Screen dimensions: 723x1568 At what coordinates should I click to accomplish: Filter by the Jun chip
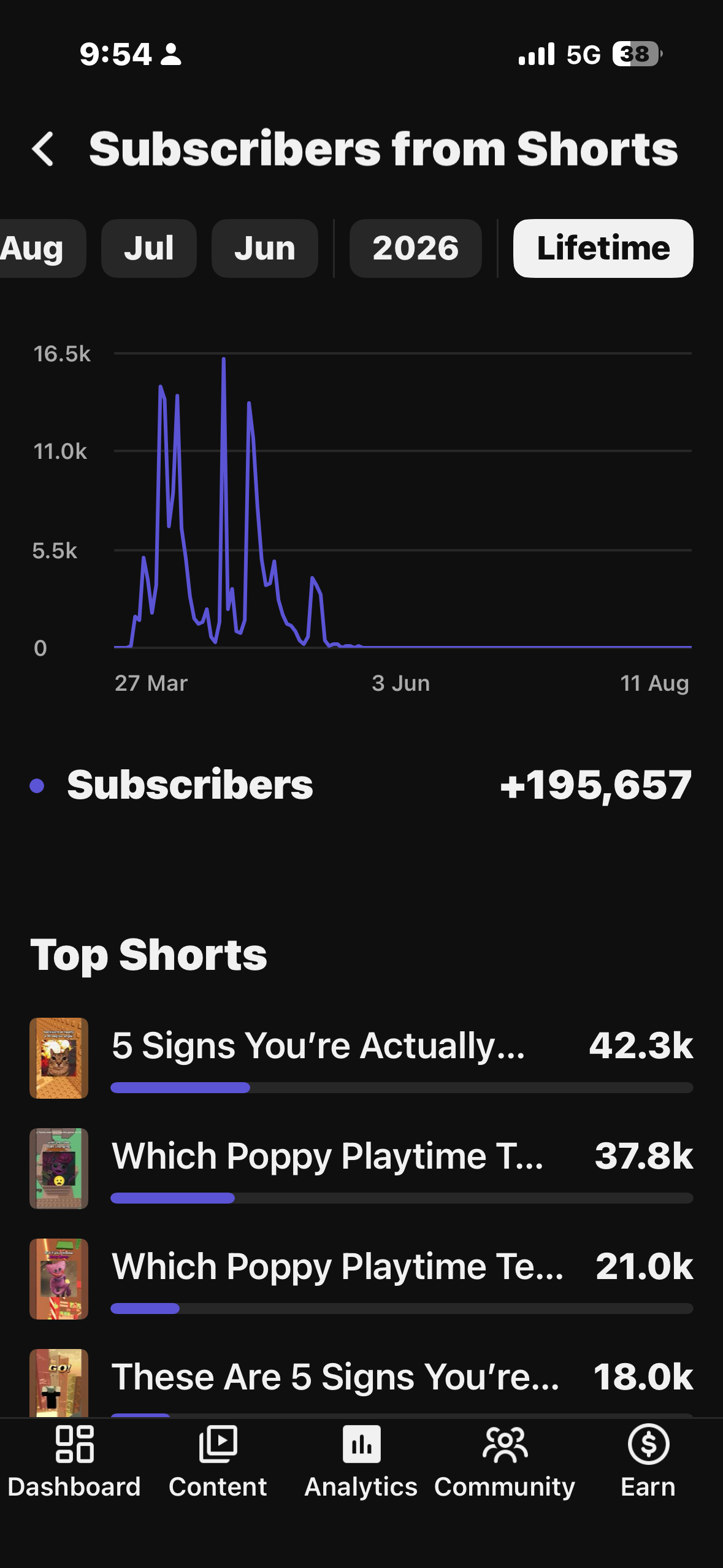tap(265, 248)
